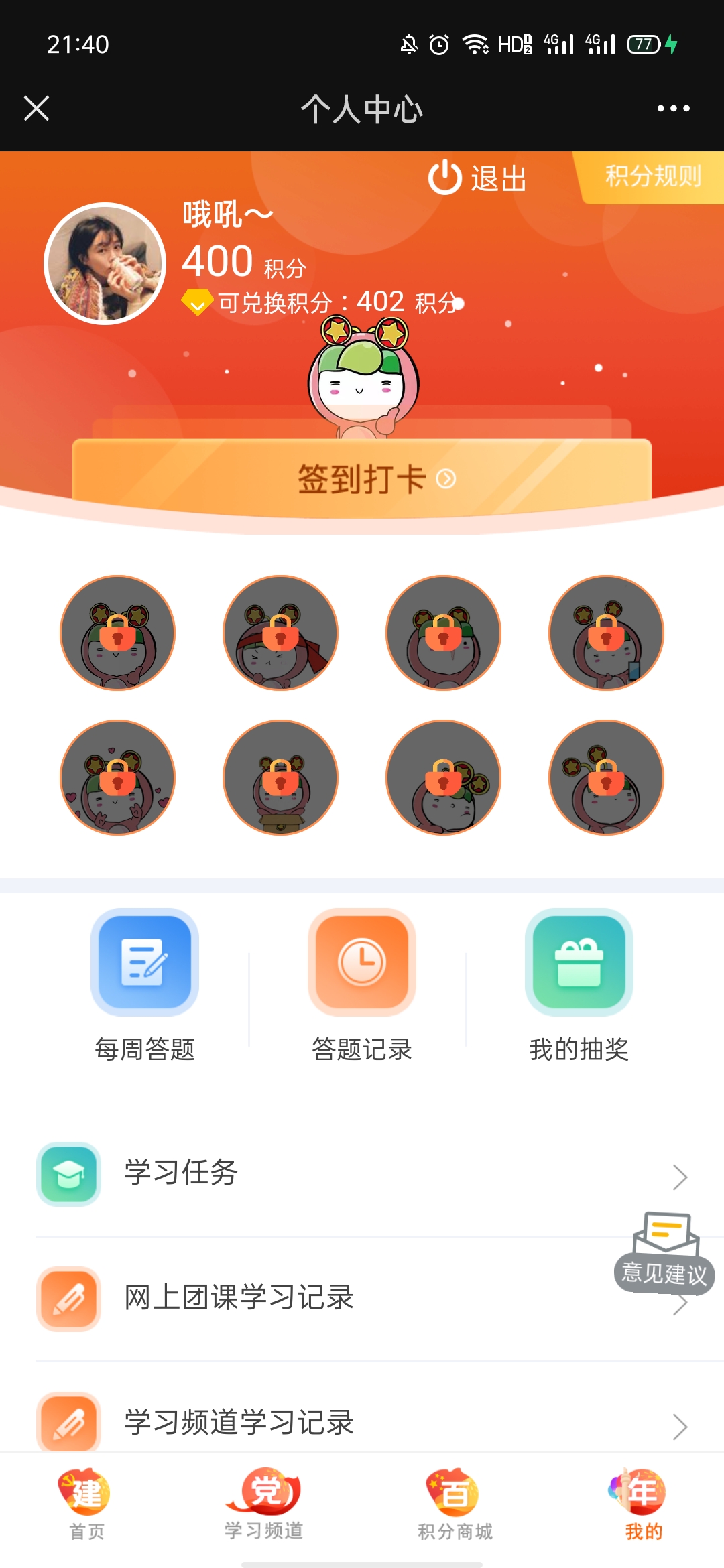Switch to the 首页 tab
Screen dimensions: 724x1568
86,1504
